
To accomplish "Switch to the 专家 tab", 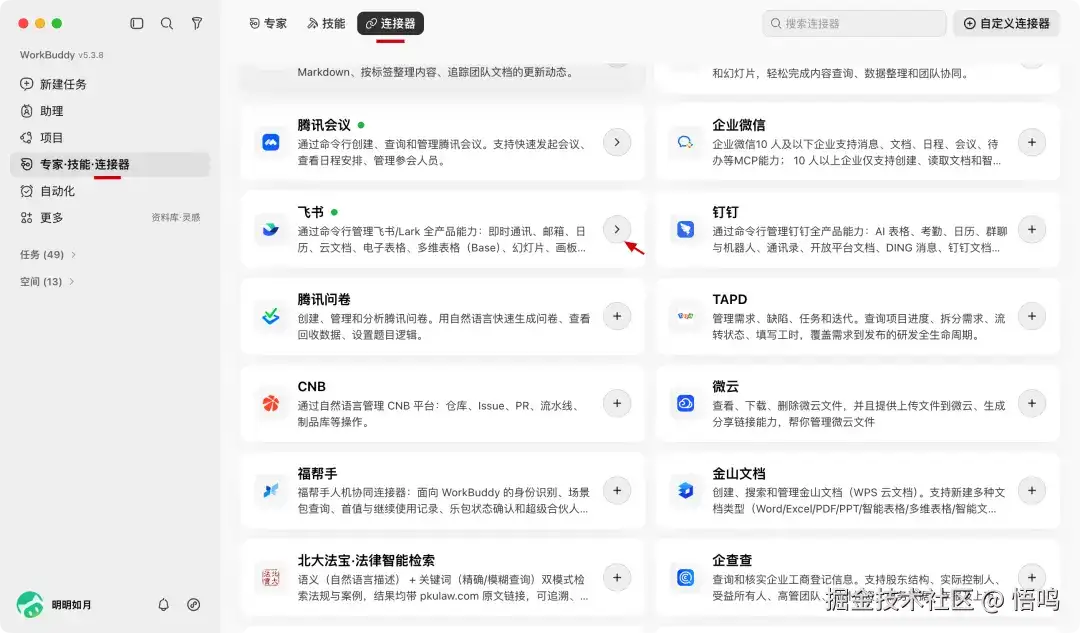I will pyautogui.click(x=268, y=23).
